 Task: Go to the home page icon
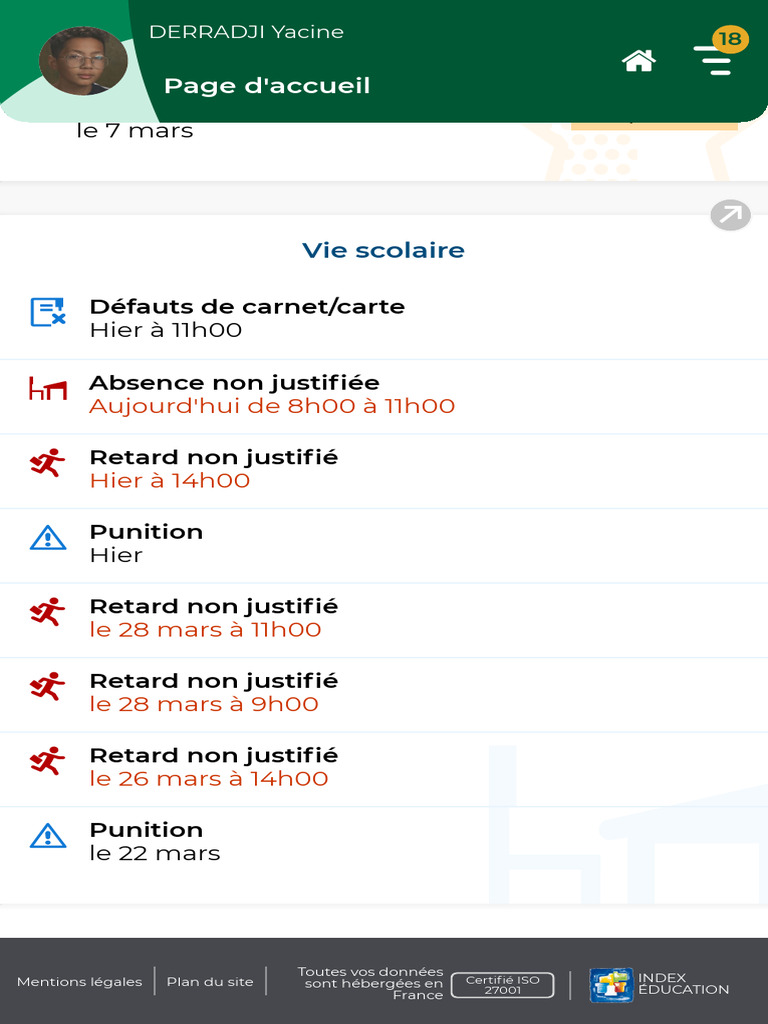[638, 61]
